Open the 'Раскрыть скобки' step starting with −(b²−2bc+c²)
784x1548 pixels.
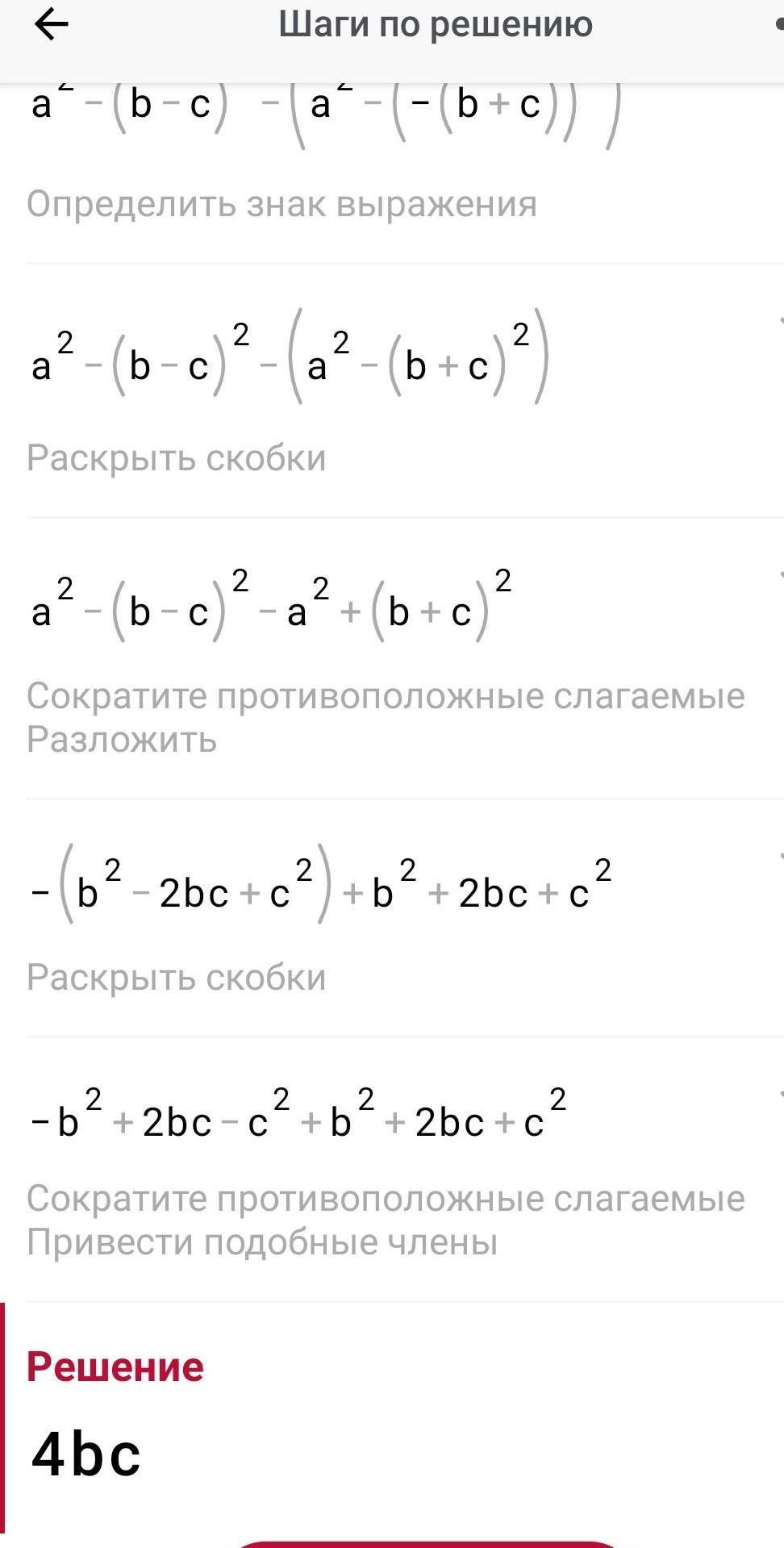click(405, 918)
